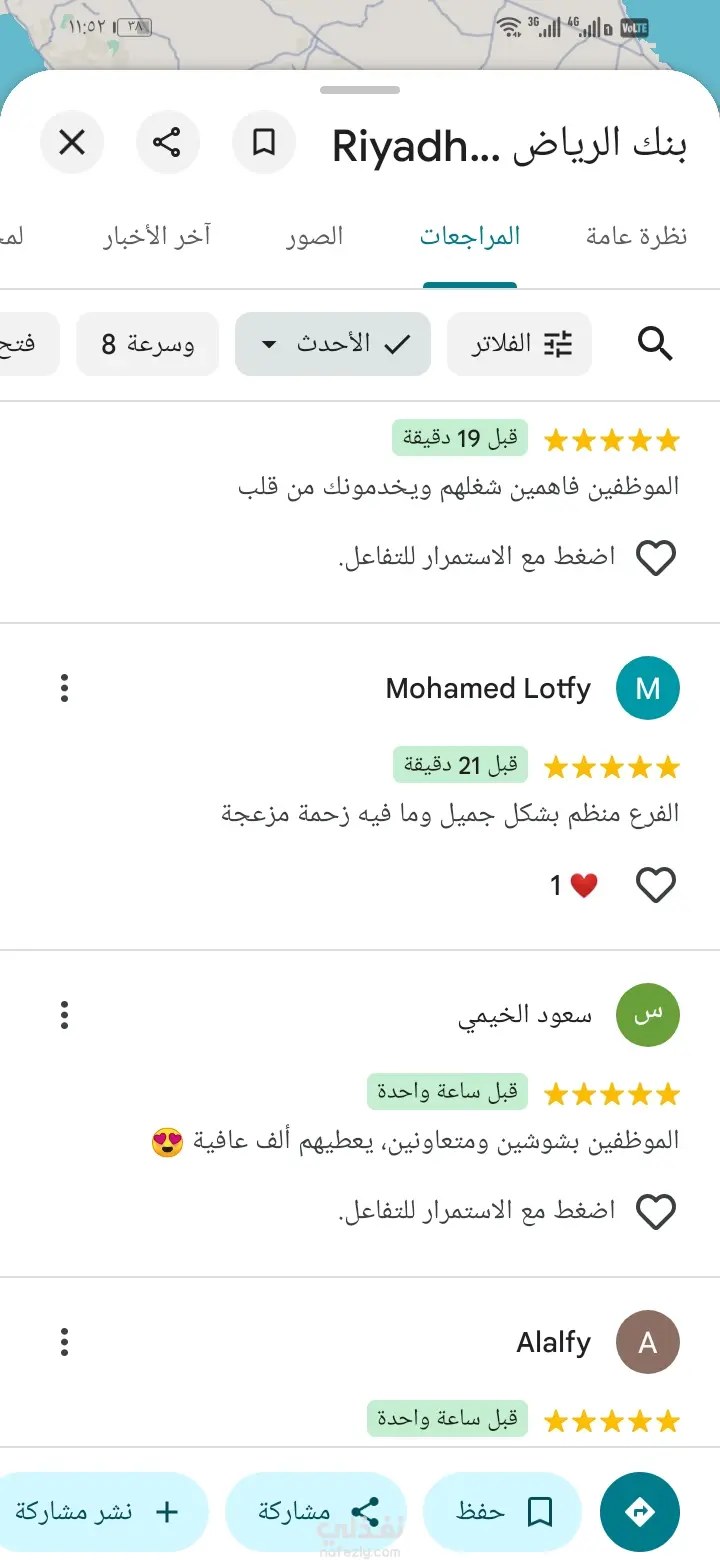Like Mohamed Lotfy's review
The height and width of the screenshot is (1560, 720).
(656, 885)
